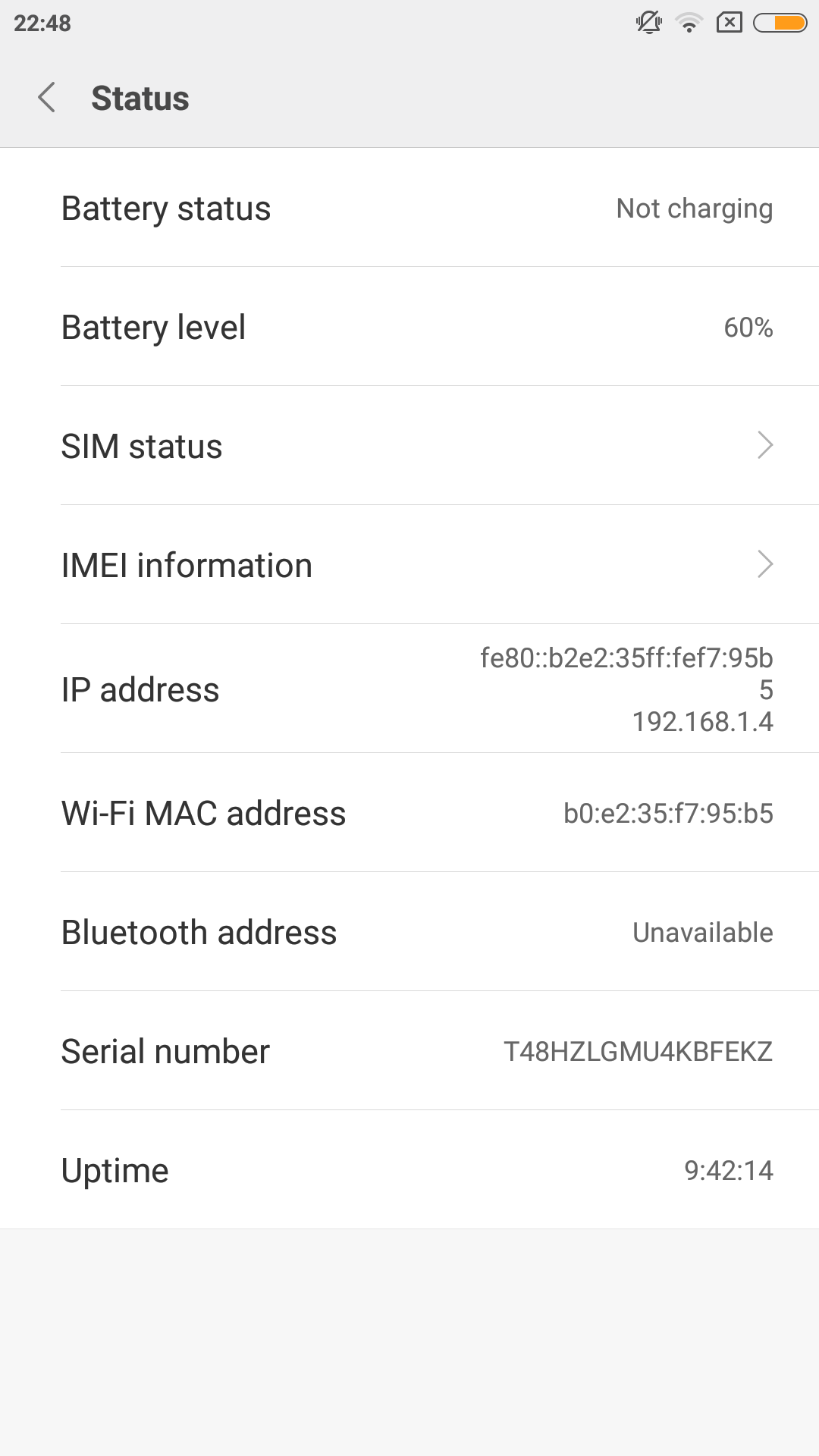The width and height of the screenshot is (819, 1456).
Task: Open IMEI information
Action: click(409, 565)
